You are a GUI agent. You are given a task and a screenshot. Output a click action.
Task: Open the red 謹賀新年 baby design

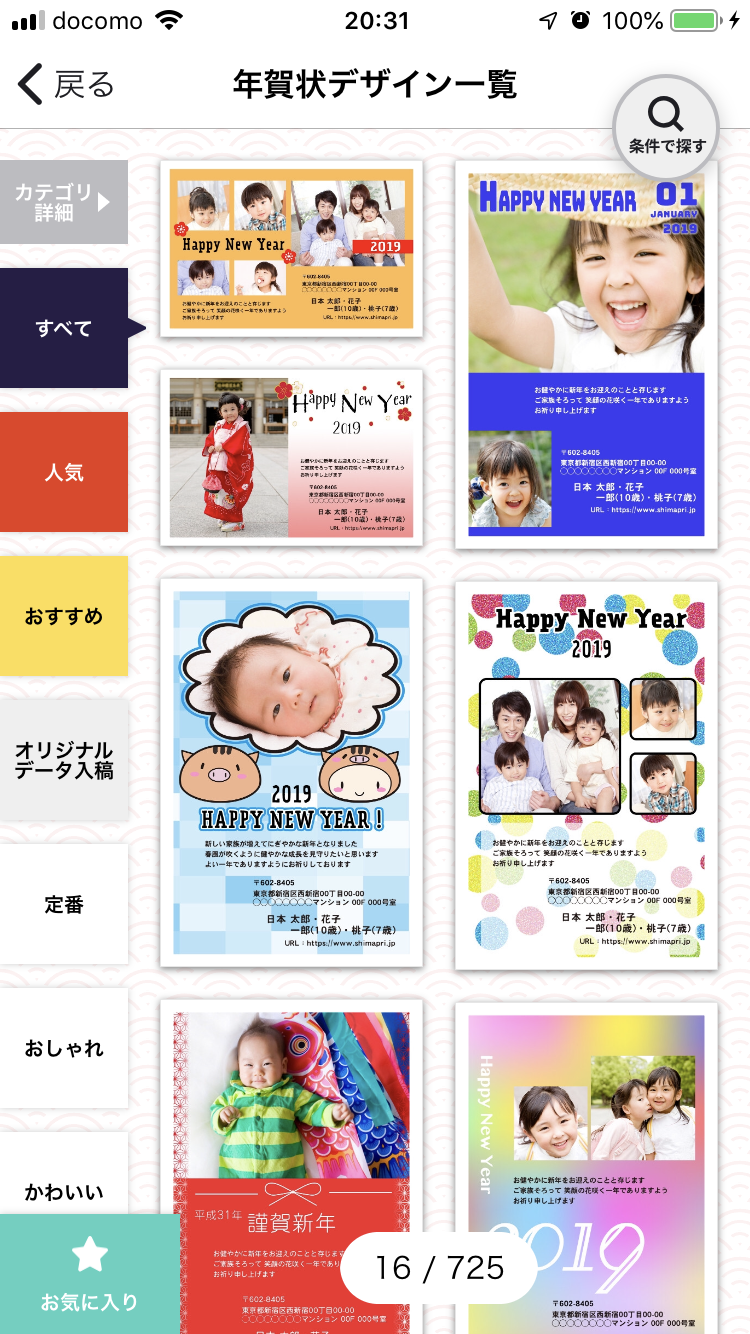point(291,1166)
